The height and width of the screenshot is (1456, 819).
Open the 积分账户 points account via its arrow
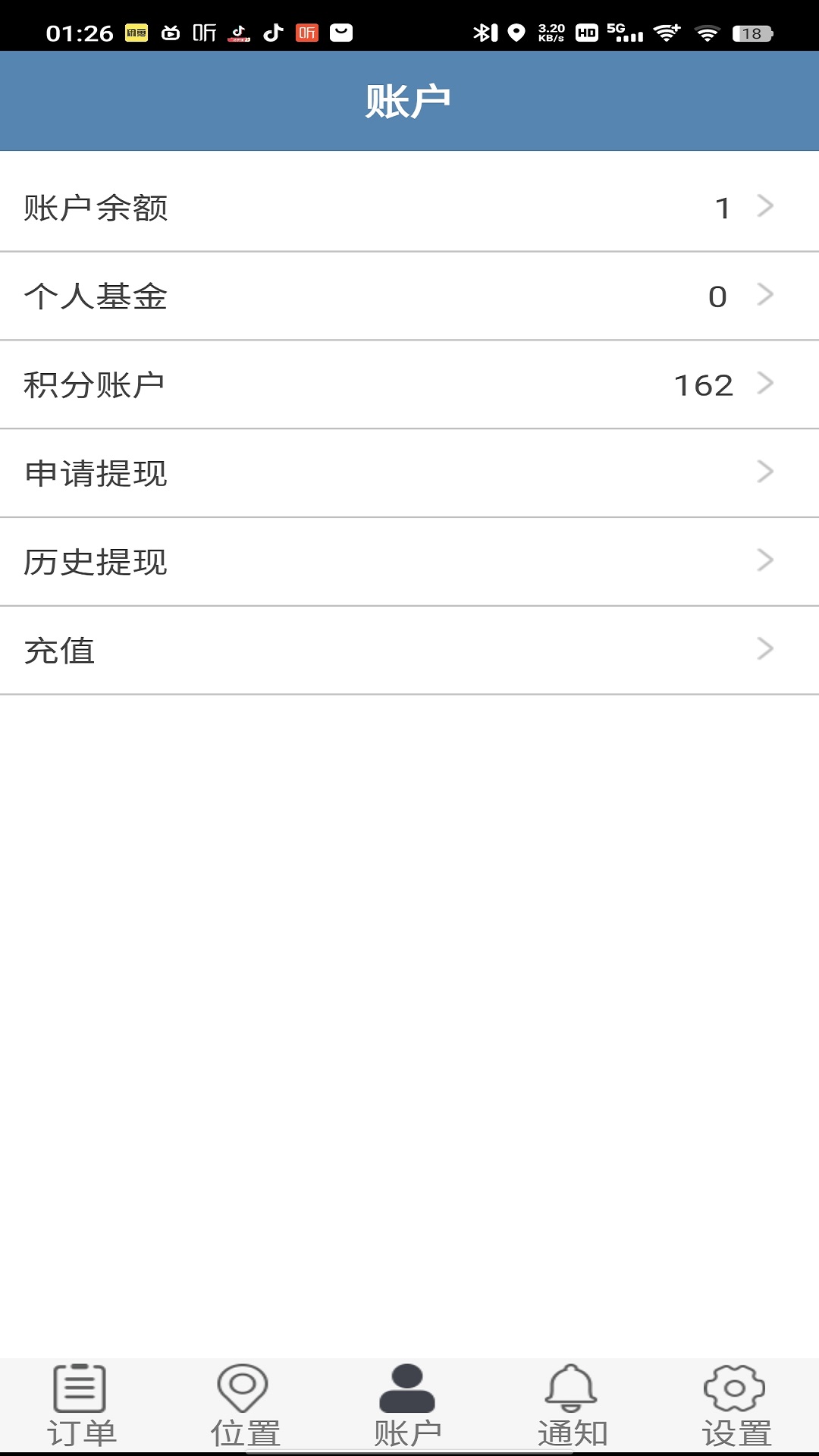pos(766,384)
